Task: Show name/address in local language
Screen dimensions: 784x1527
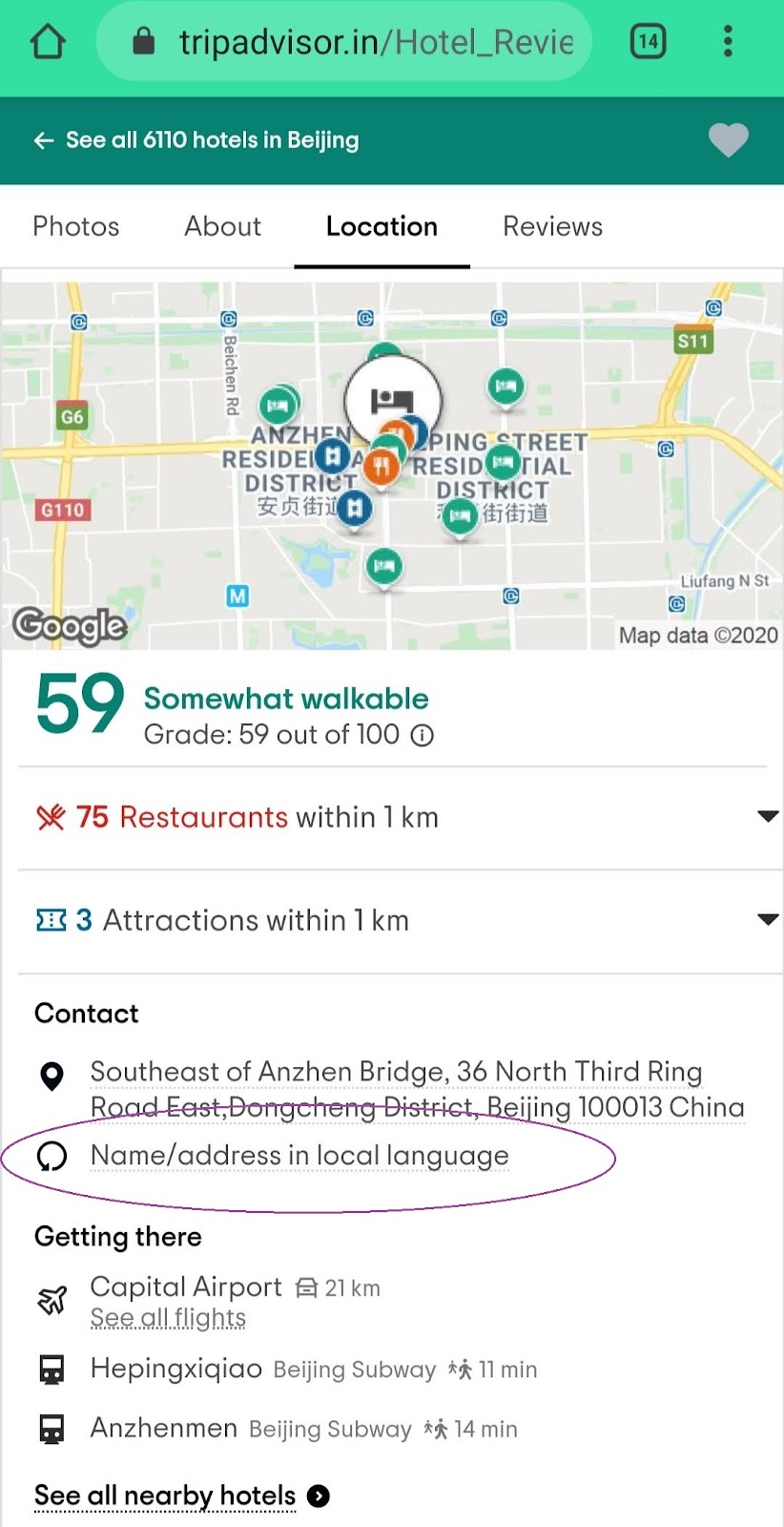Action: click(x=299, y=1156)
